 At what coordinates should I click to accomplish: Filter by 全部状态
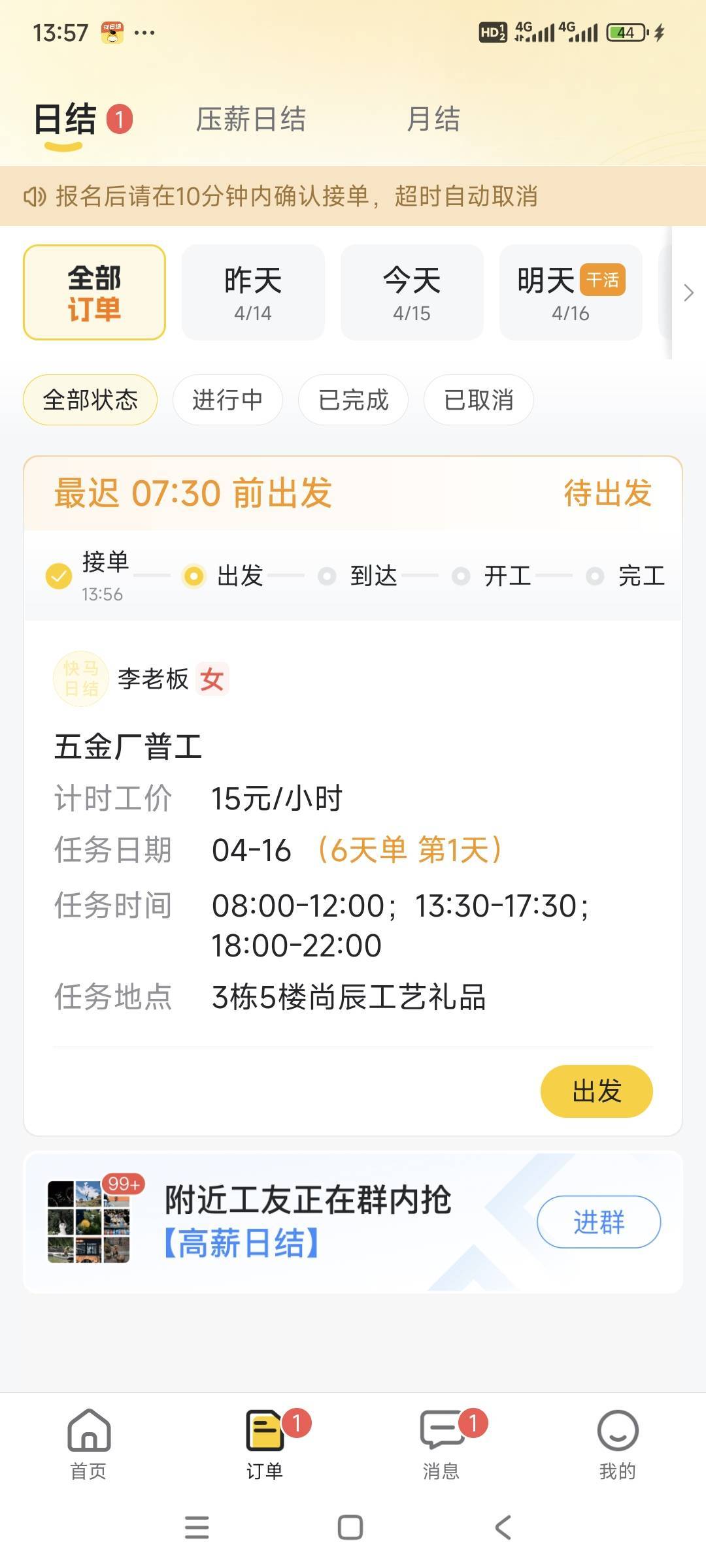point(90,400)
